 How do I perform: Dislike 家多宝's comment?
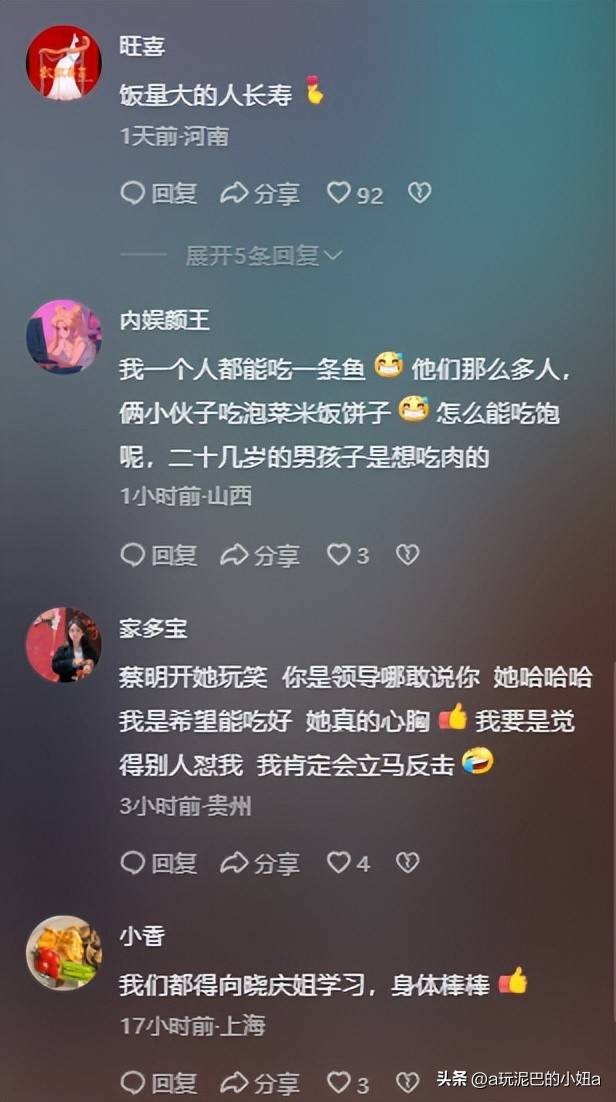[x=407, y=862]
